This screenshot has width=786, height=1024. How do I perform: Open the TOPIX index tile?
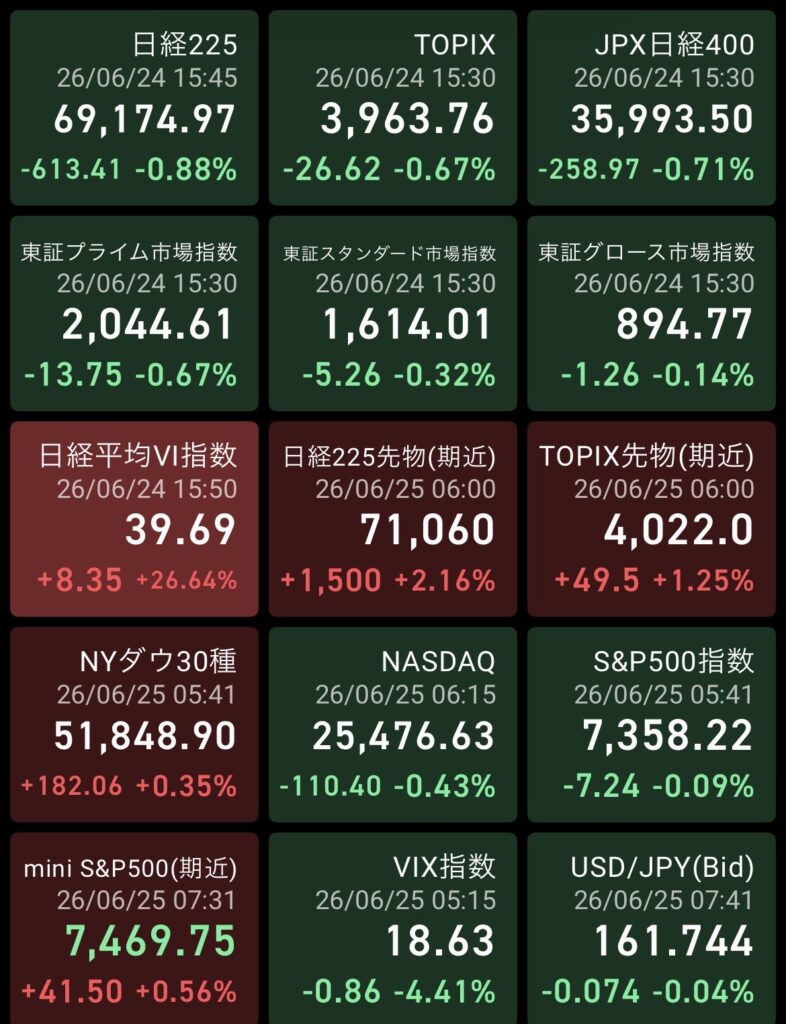[x=392, y=108]
